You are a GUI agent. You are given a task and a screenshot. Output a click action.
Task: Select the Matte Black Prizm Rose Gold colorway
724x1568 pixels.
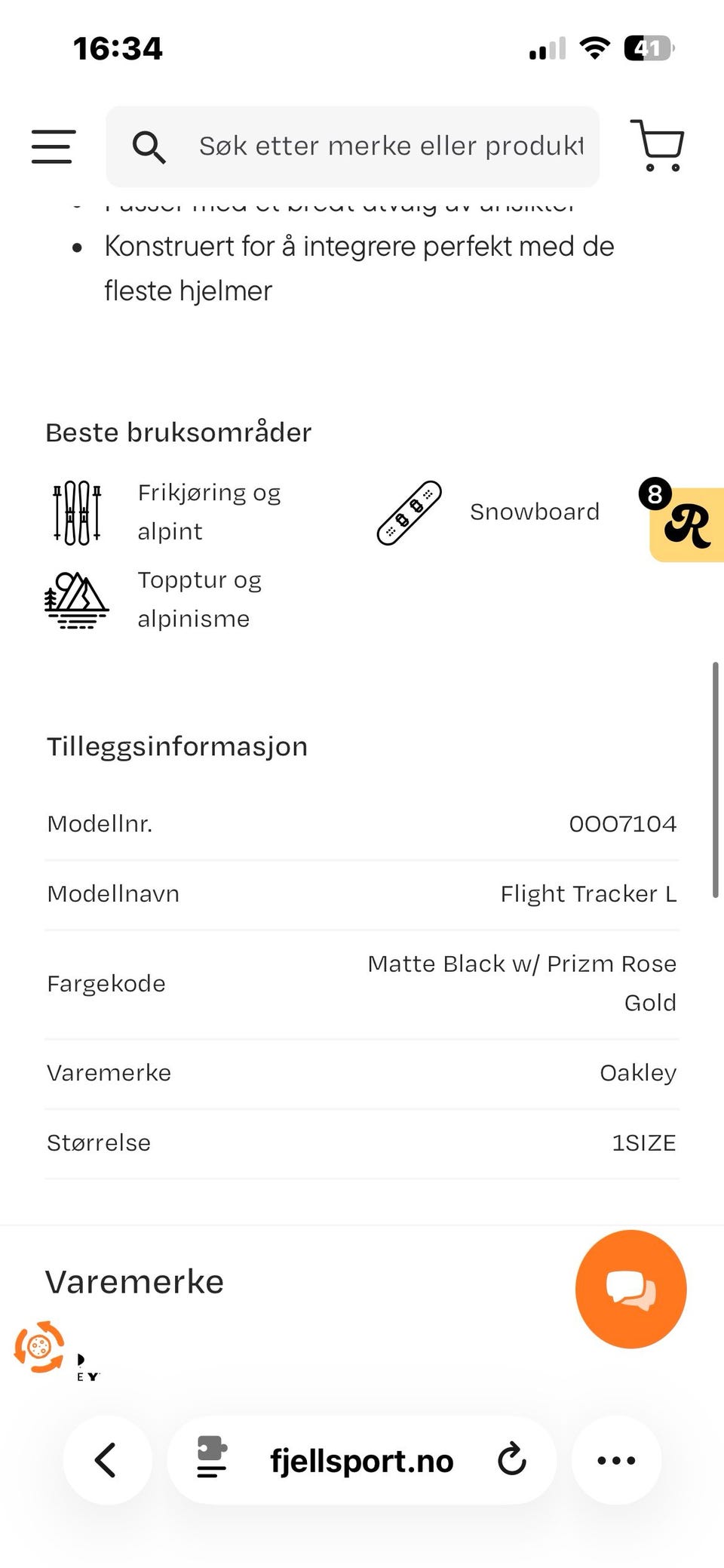click(x=520, y=982)
